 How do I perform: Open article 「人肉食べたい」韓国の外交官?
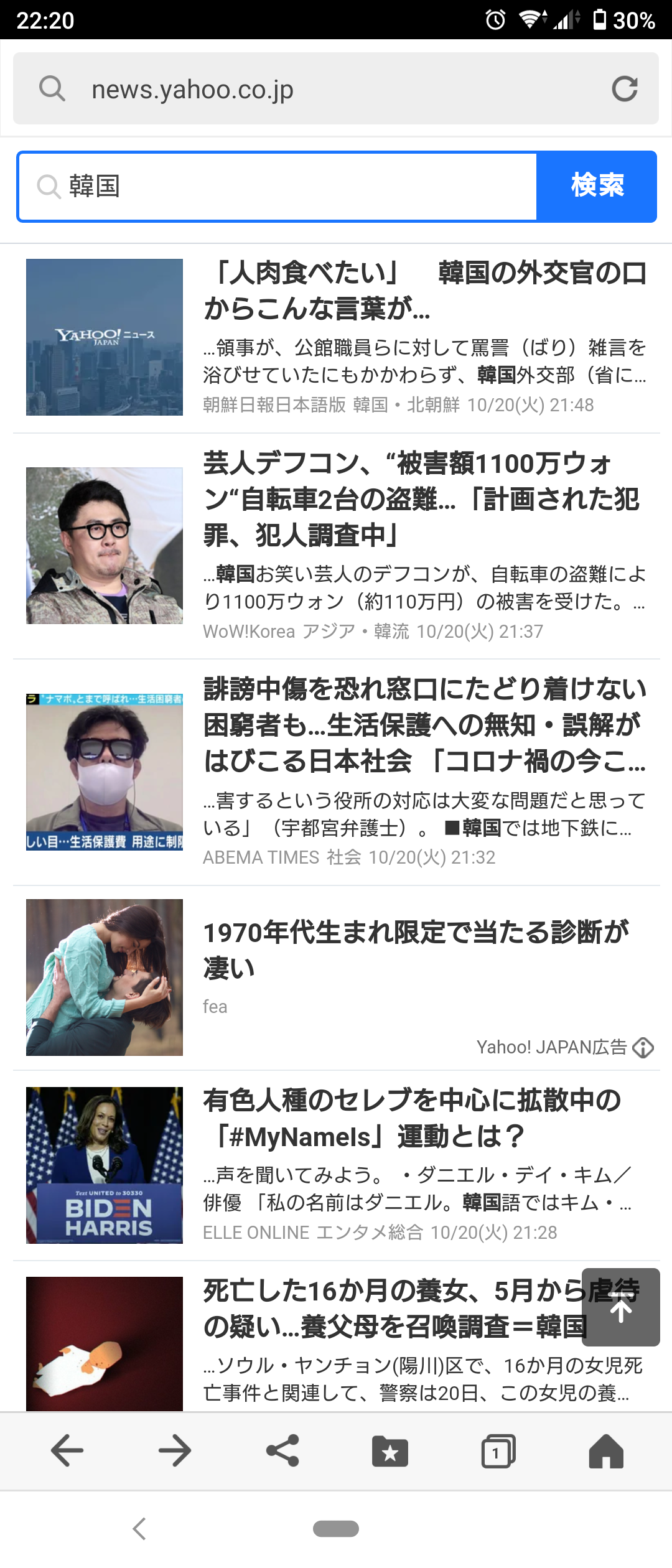[424, 291]
